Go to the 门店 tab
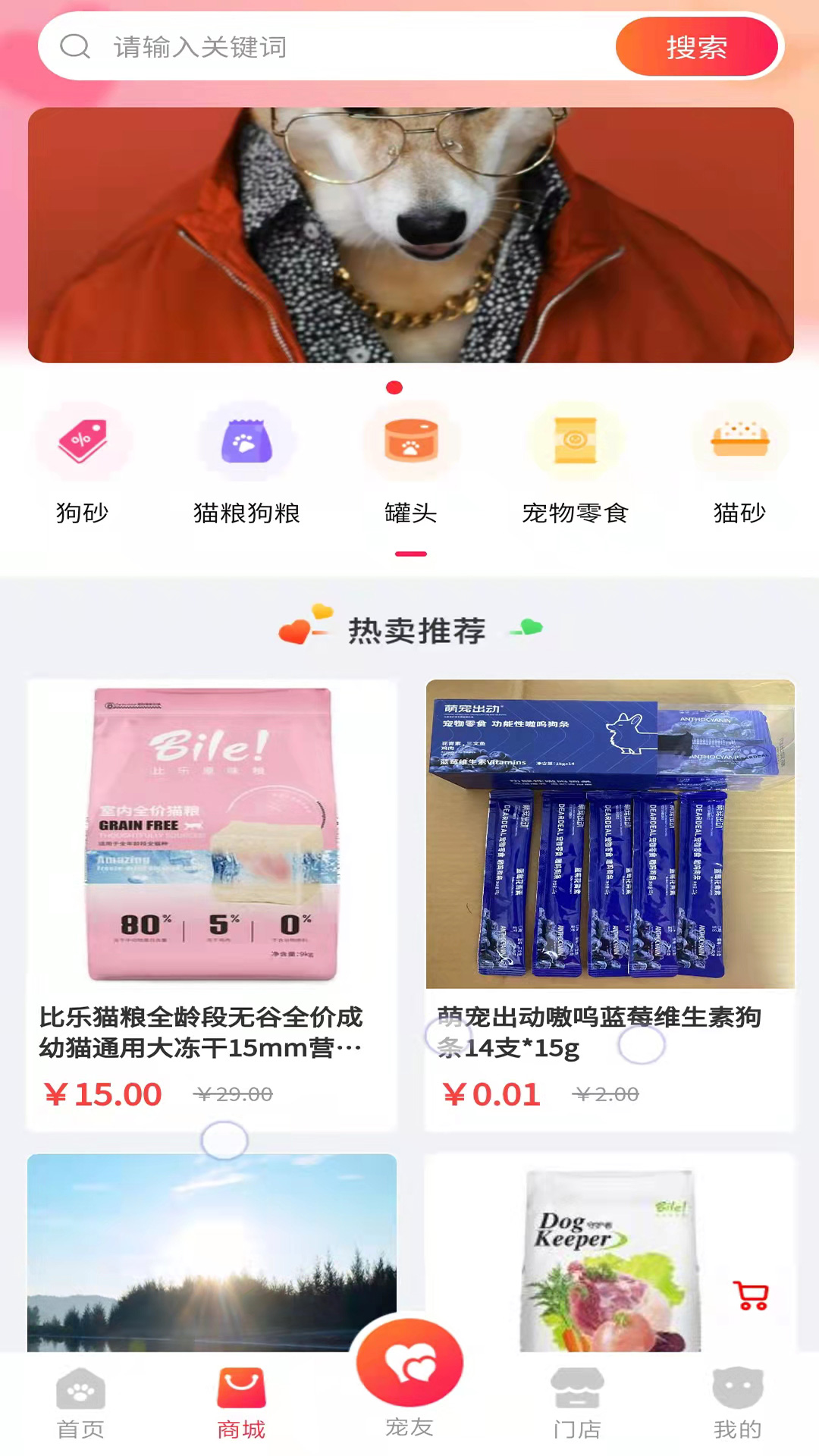Image resolution: width=819 pixels, height=1456 pixels. tap(577, 1403)
